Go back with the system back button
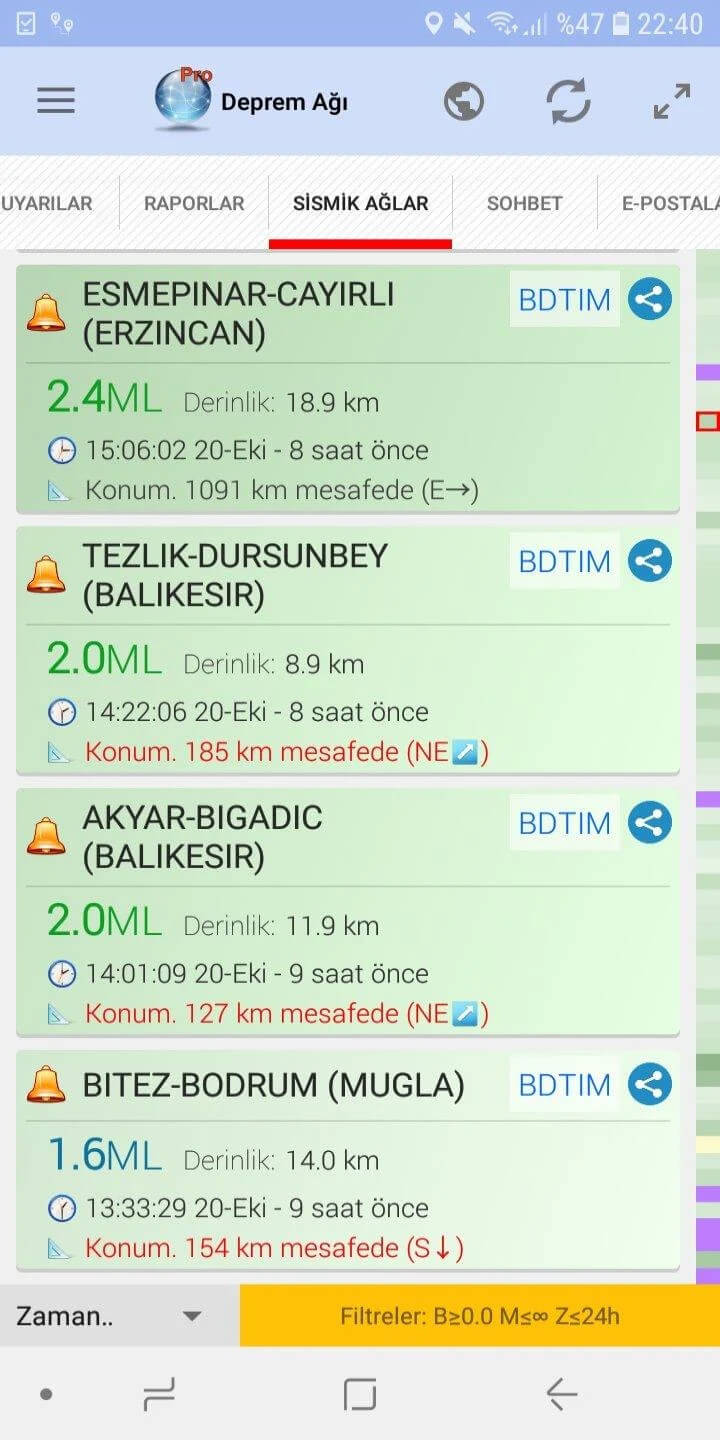Viewport: 720px width, 1440px height. pyautogui.click(x=561, y=1393)
